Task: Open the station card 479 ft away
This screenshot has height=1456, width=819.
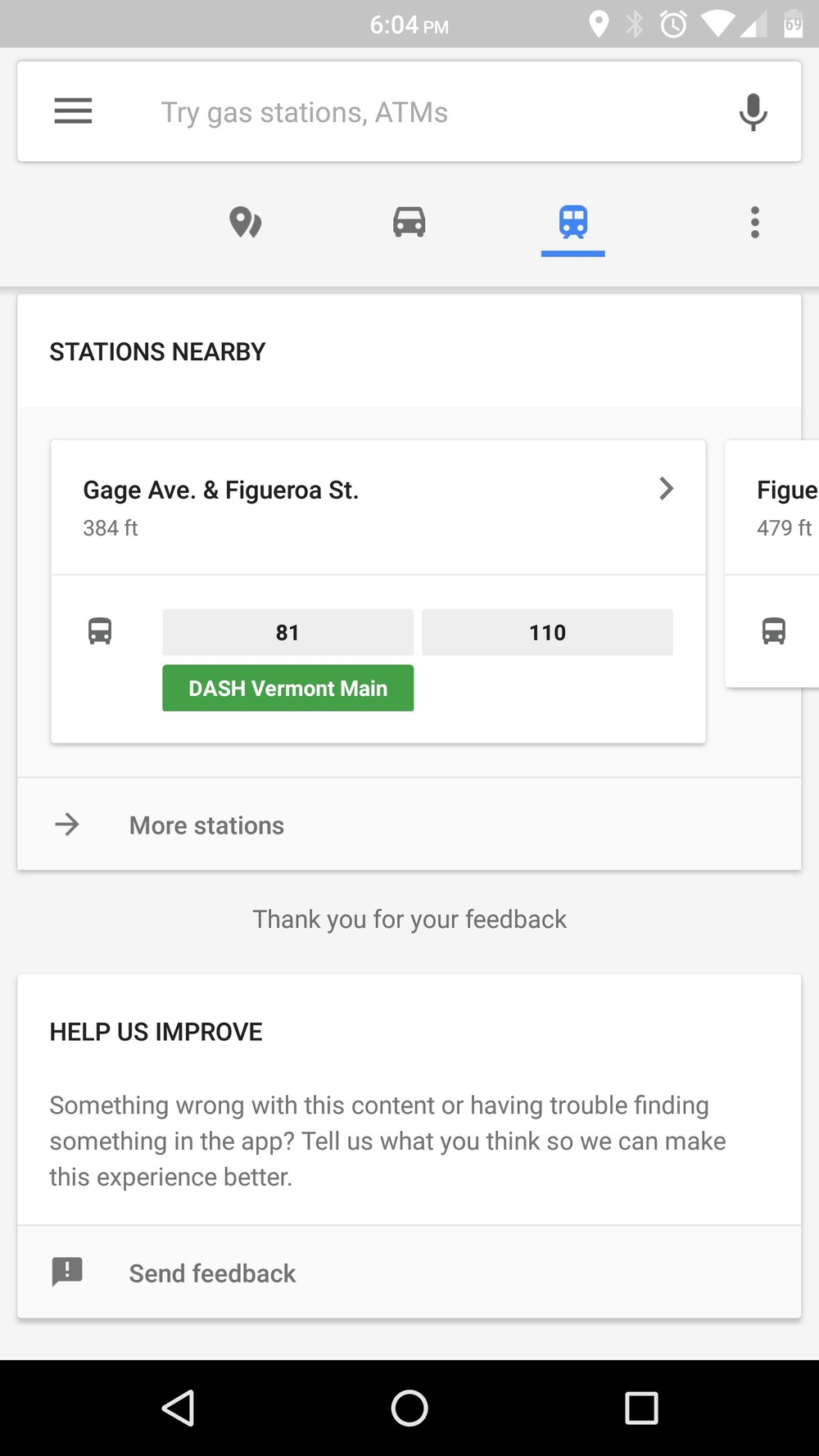Action: point(772,563)
